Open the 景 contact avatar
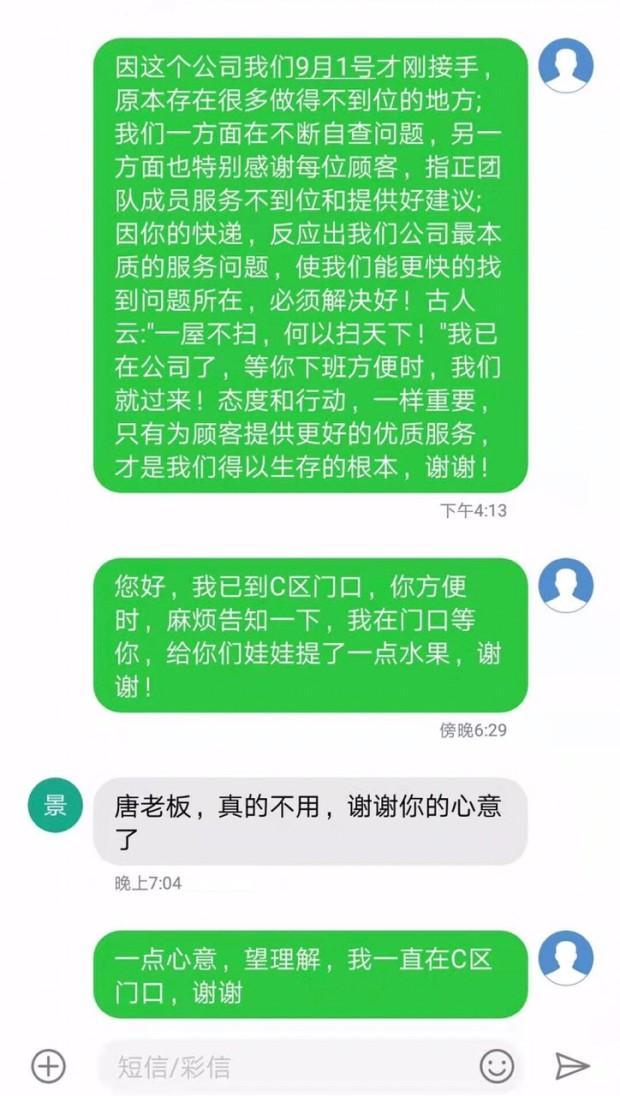The width and height of the screenshot is (620, 1096). (x=56, y=806)
